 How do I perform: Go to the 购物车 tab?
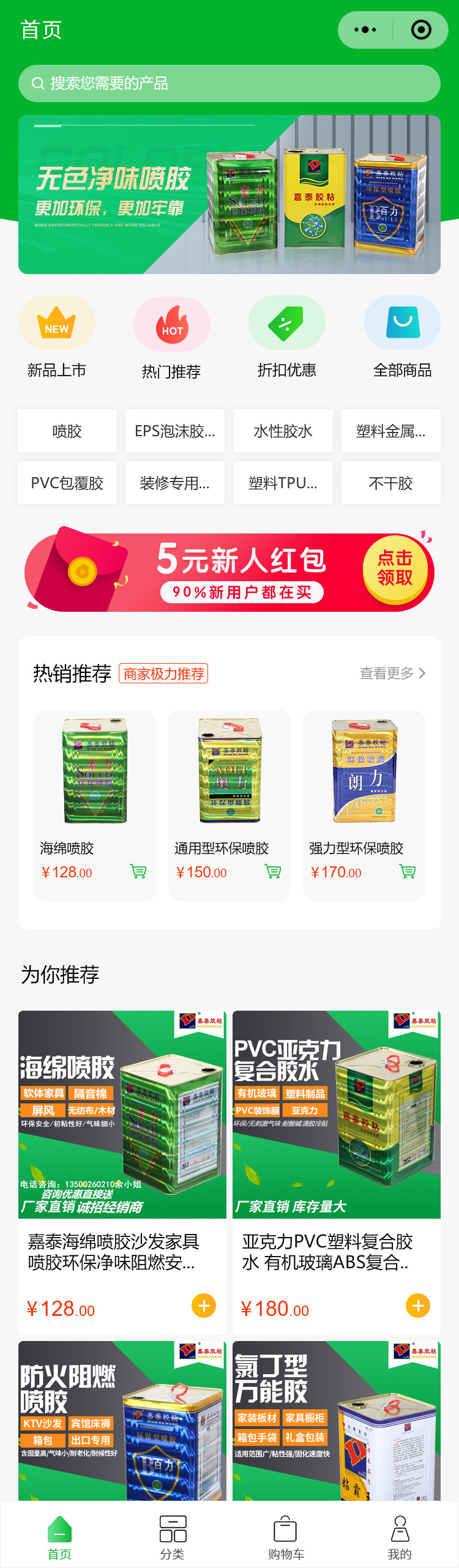[286, 1536]
